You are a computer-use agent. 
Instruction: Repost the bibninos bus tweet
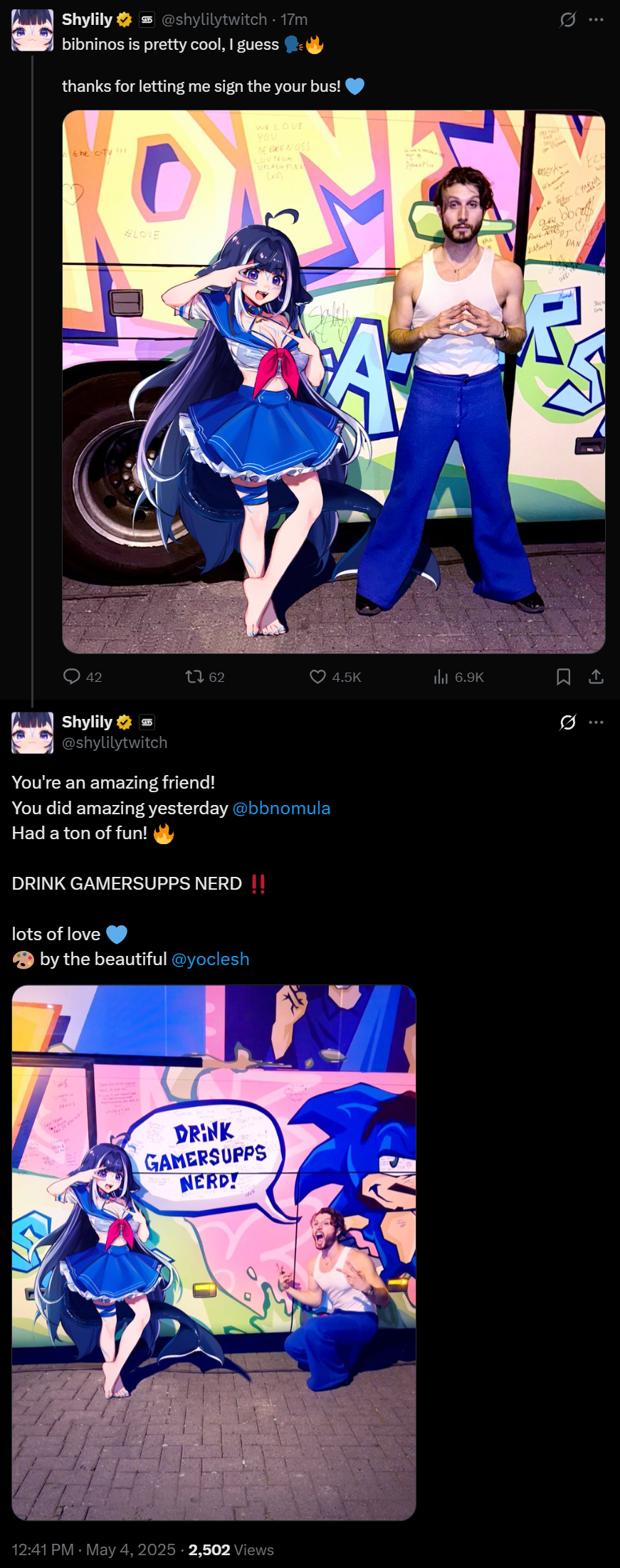194,676
